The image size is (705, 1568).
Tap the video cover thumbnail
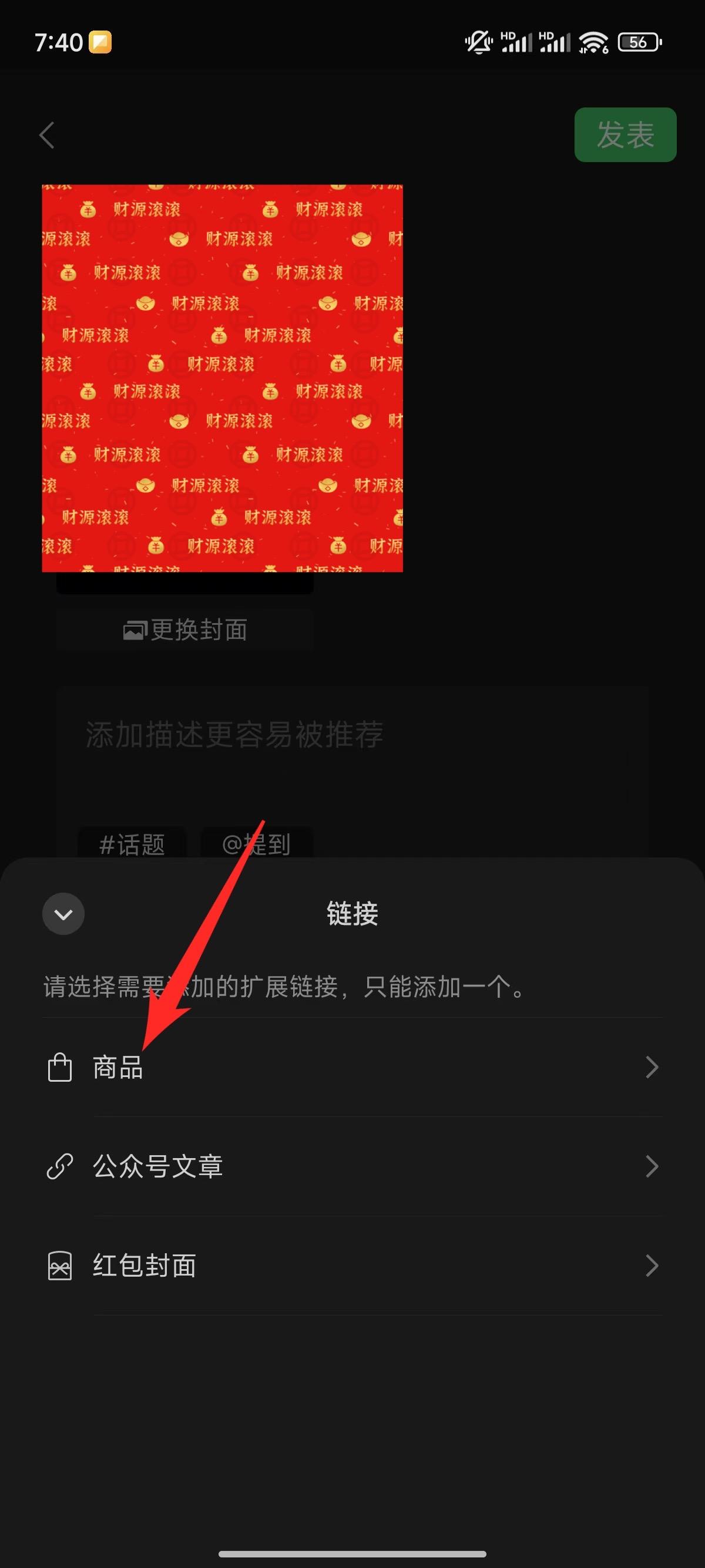pyautogui.click(x=221, y=378)
